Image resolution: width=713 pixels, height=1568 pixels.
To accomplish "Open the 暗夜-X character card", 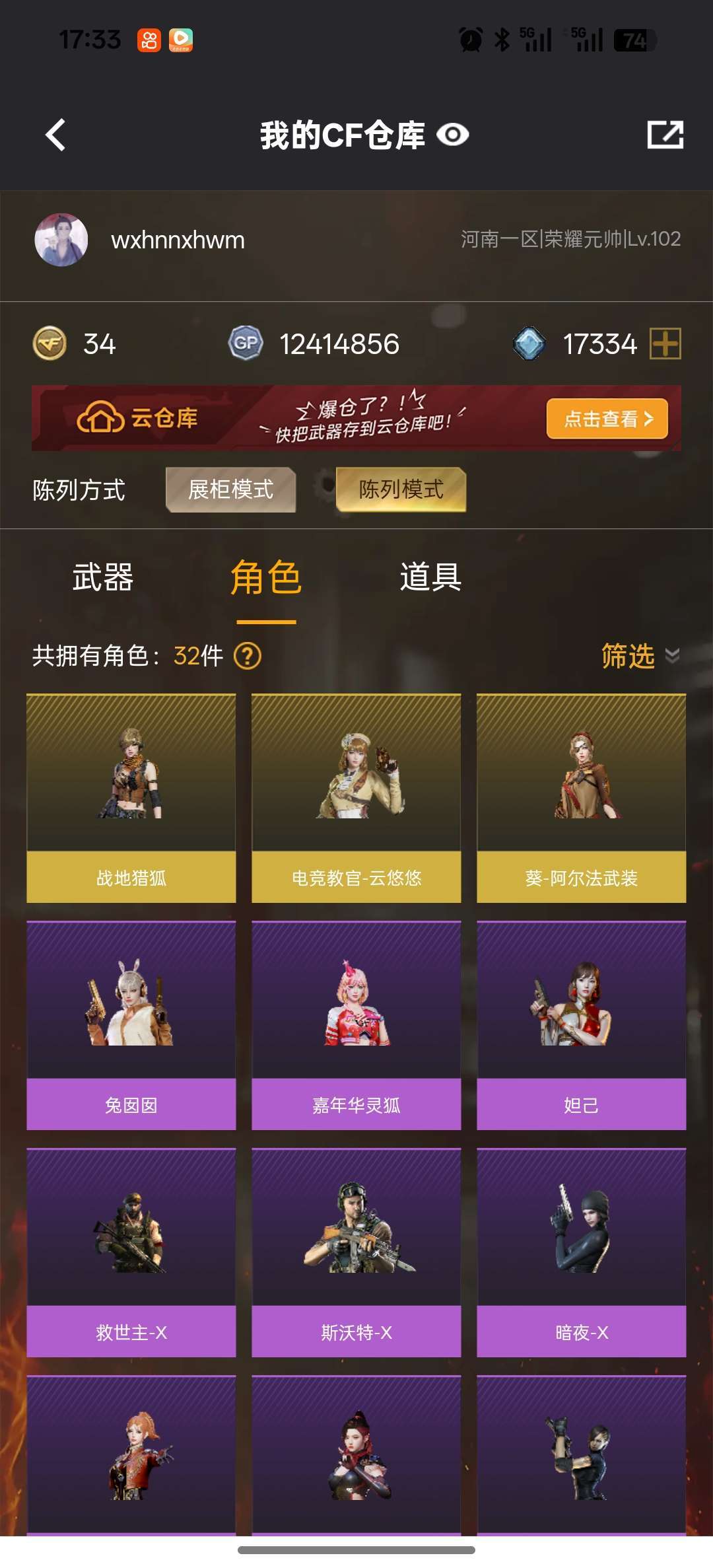I will [x=582, y=1252].
